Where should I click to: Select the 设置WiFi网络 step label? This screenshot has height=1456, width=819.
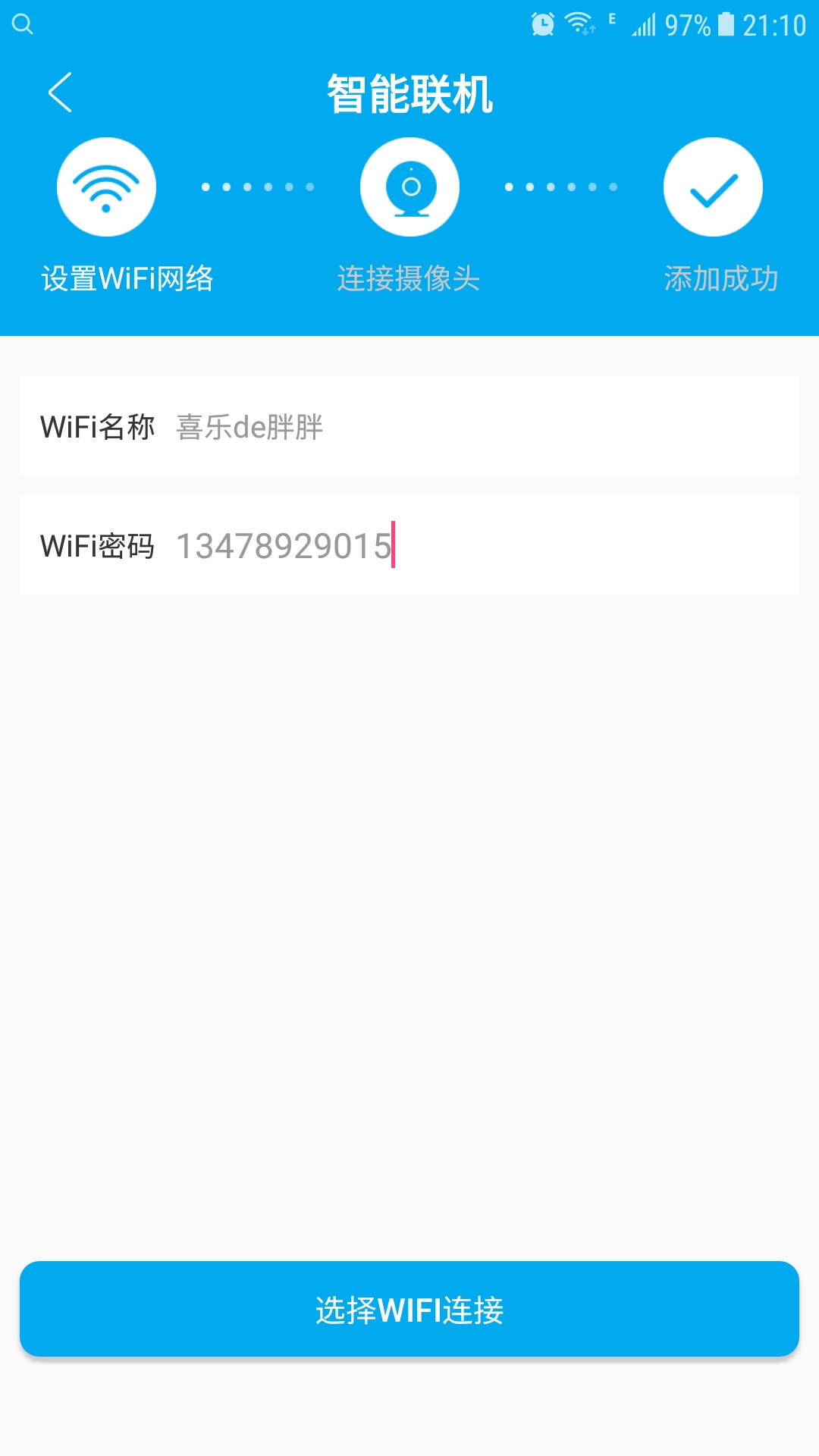point(129,278)
